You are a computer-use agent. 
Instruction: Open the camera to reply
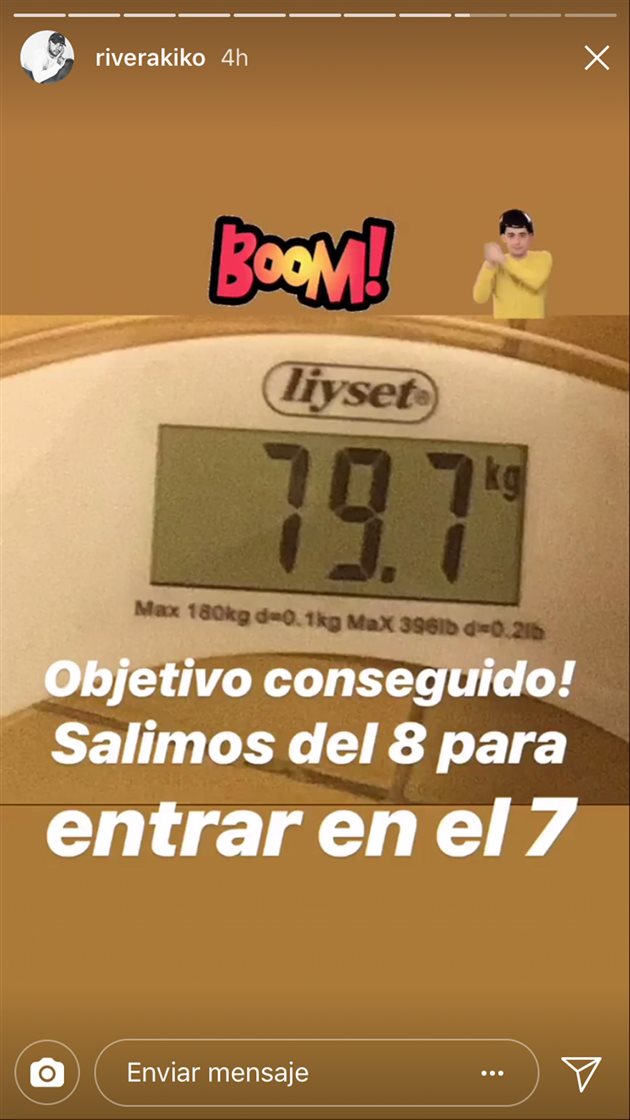(47, 1073)
